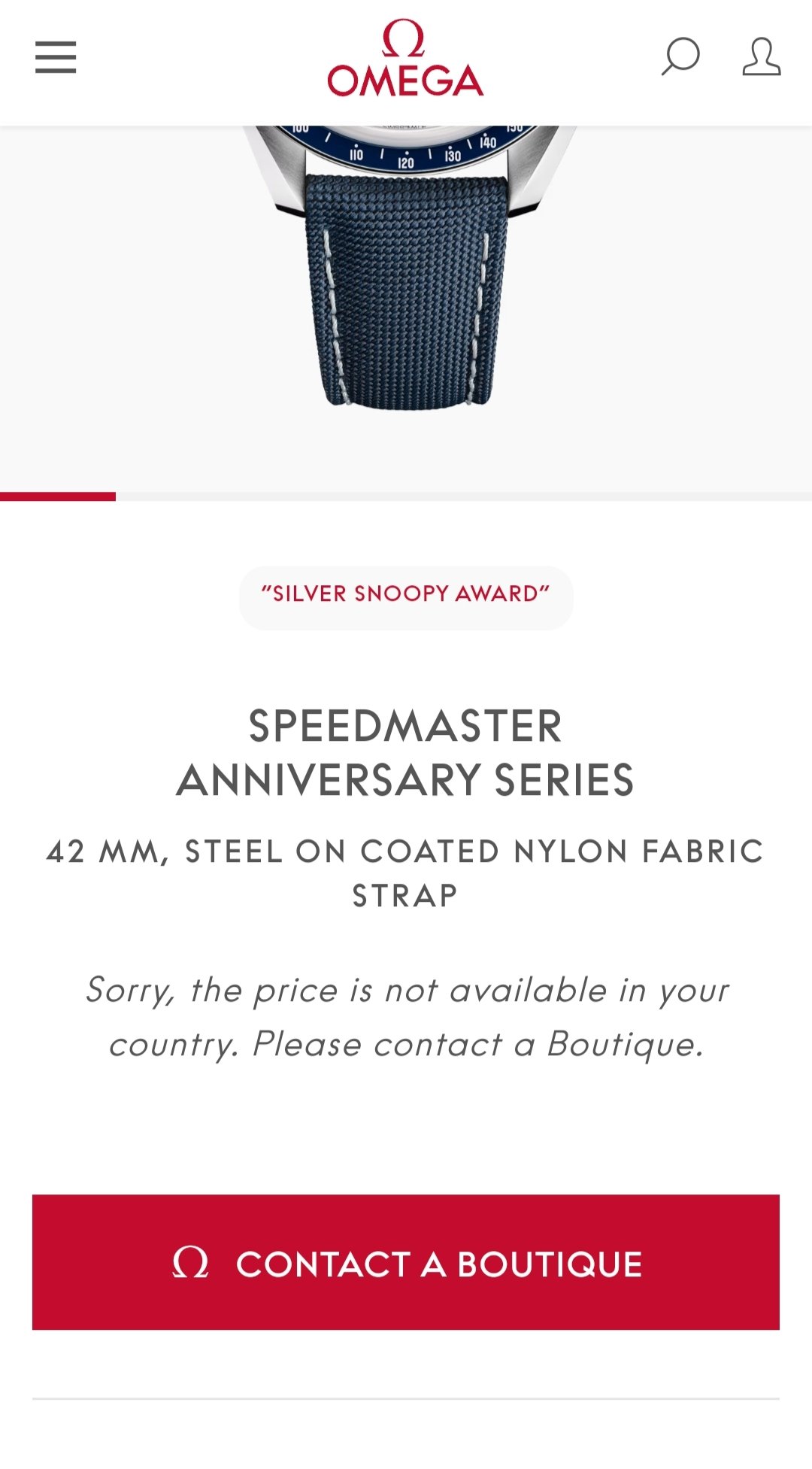The image size is (812, 1469).
Task: Open the search magnifier
Action: pyautogui.click(x=680, y=57)
